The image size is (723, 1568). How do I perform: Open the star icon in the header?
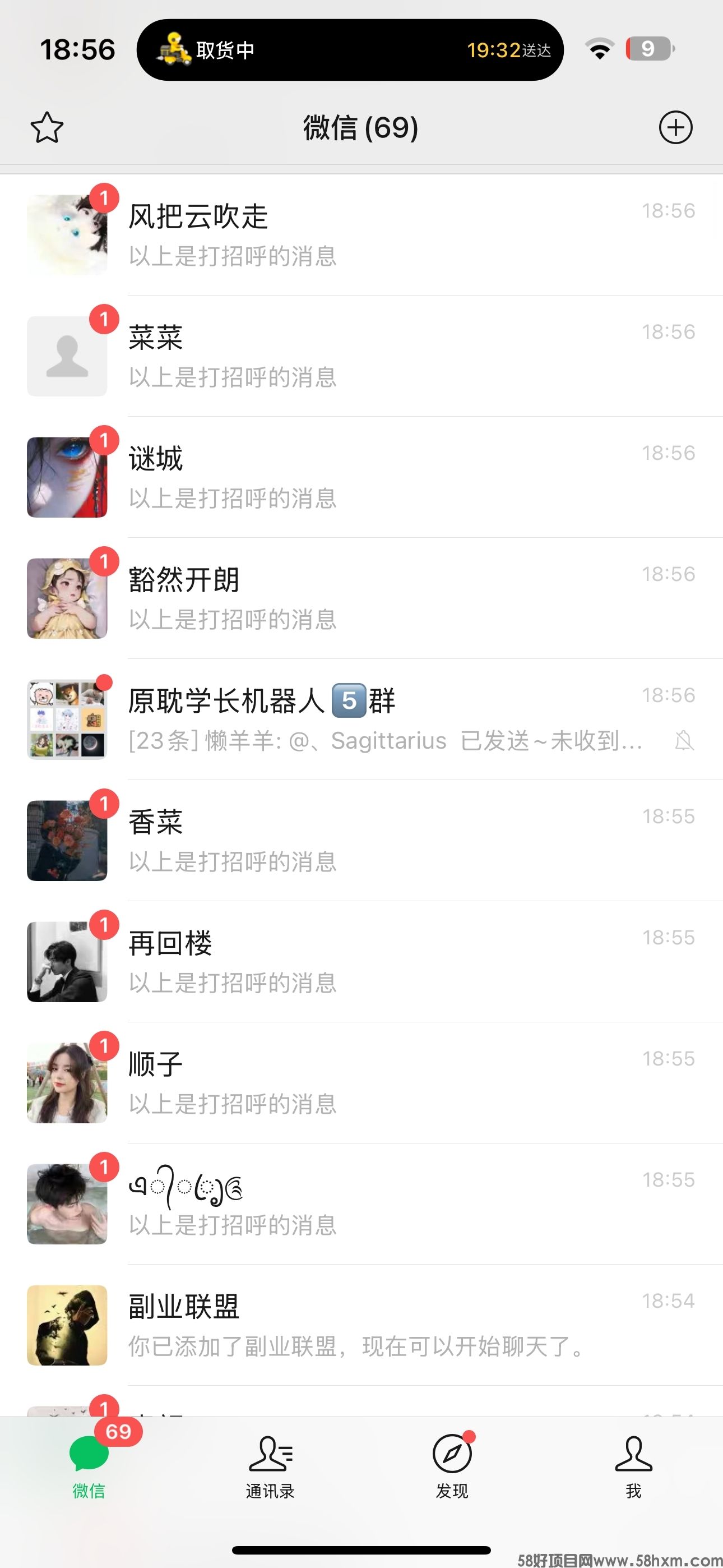click(47, 128)
